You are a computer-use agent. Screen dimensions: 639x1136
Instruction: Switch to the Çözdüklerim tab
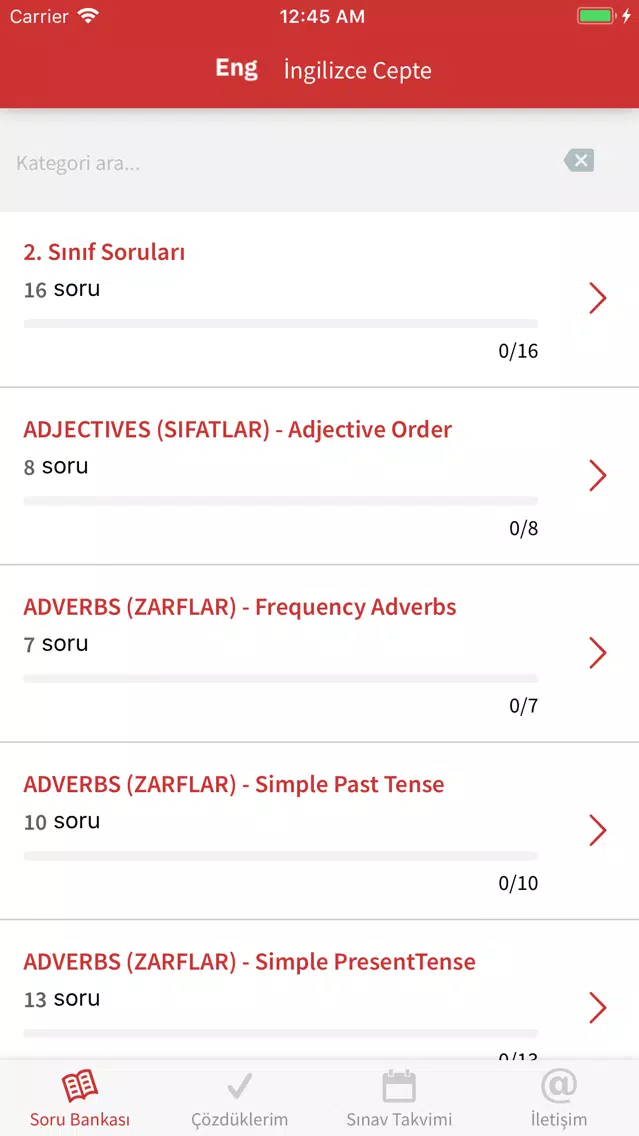point(240,1098)
